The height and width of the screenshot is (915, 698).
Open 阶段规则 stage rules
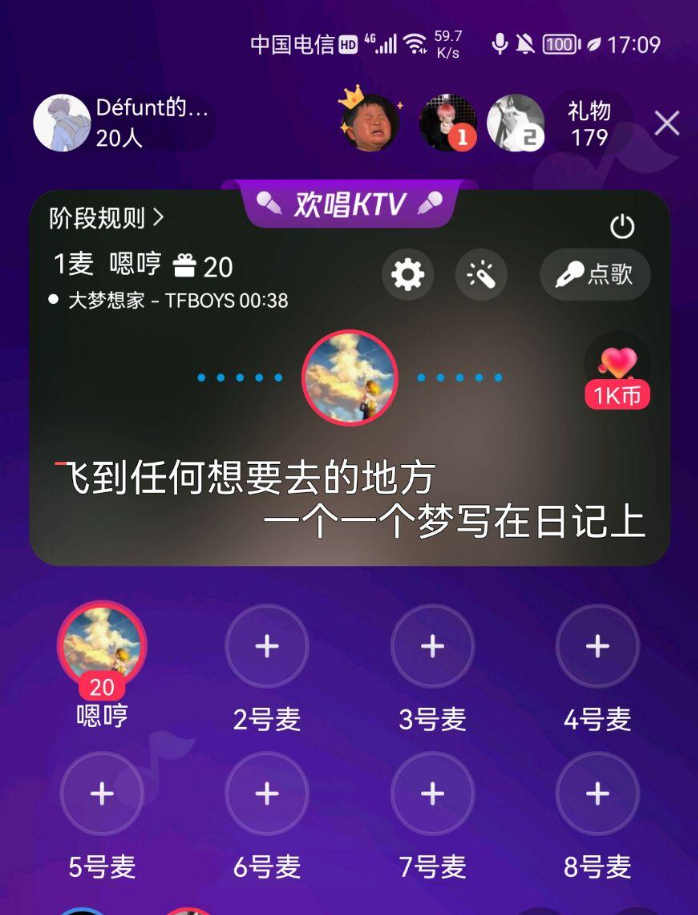(x=107, y=218)
